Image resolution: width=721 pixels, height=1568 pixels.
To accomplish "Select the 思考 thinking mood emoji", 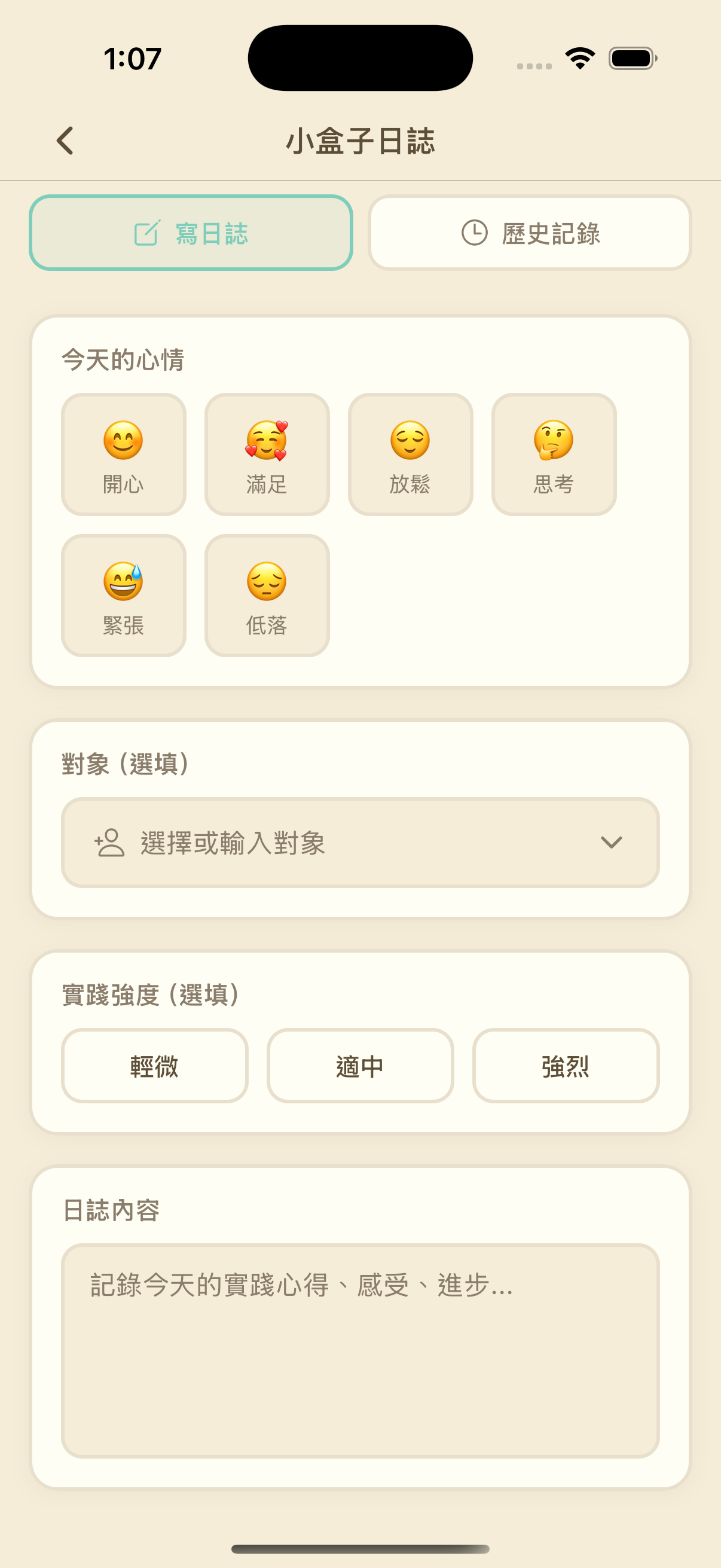I will [x=554, y=453].
